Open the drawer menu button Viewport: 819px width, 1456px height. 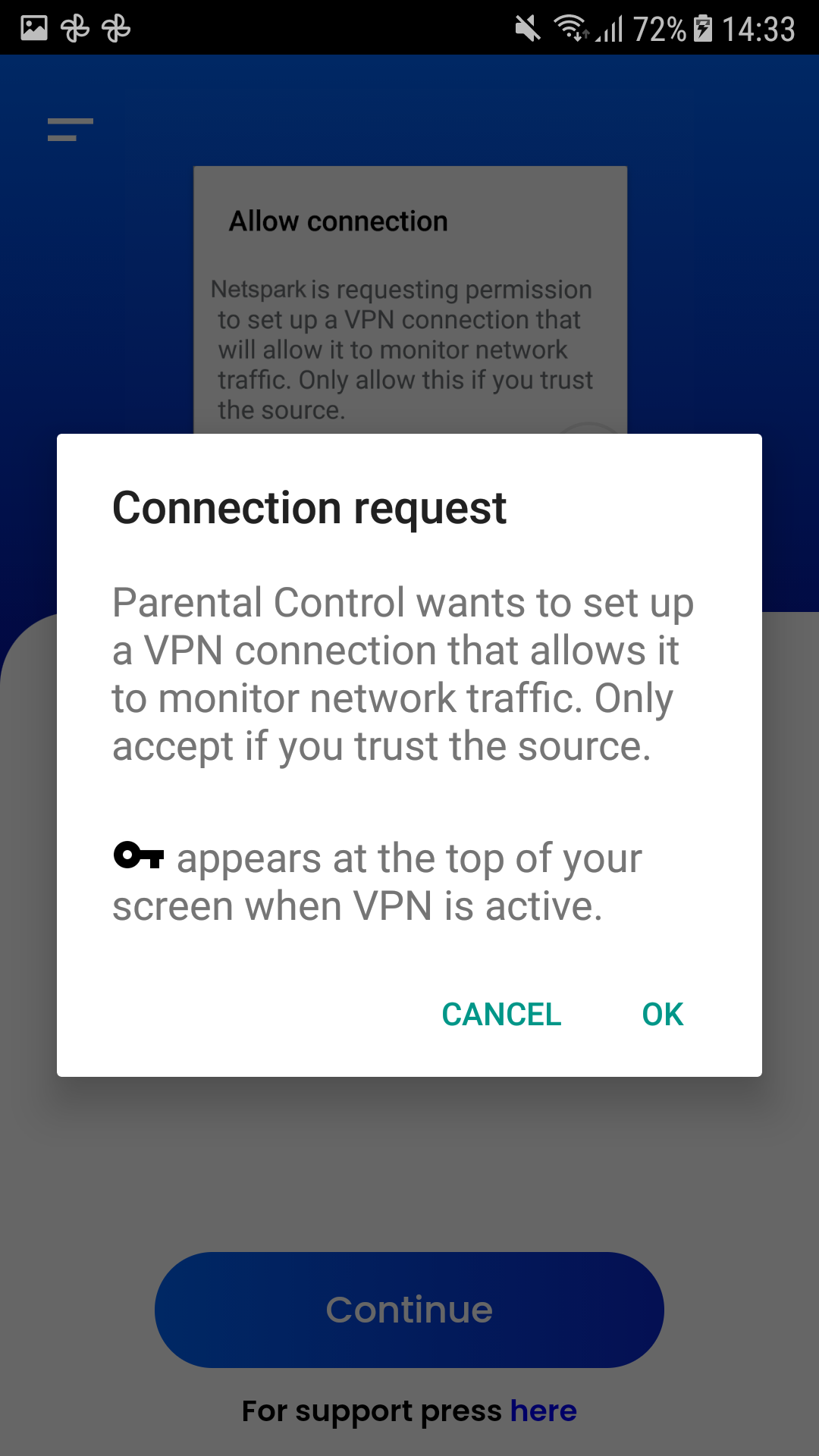pos(71,130)
